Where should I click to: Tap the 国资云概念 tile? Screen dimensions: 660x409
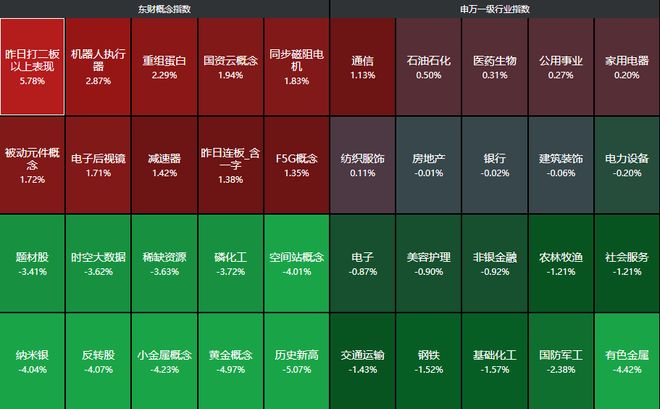coord(230,66)
